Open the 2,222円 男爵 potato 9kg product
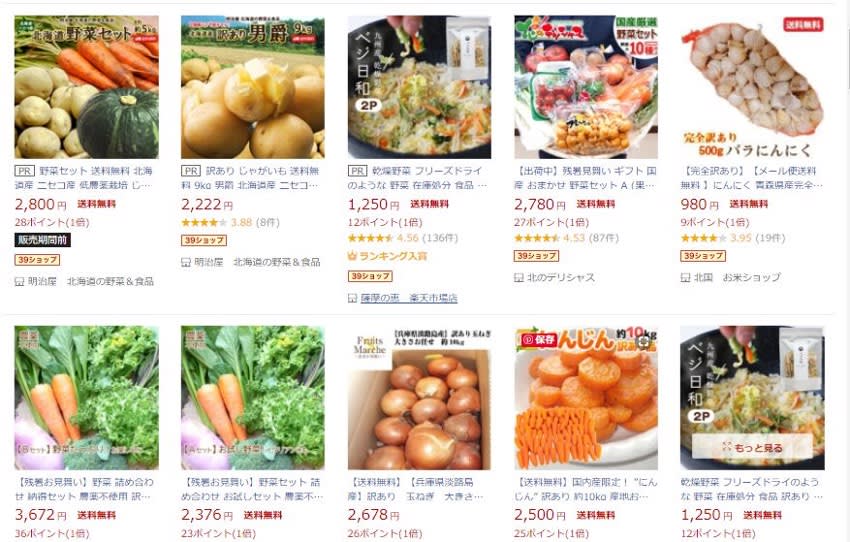 click(252, 86)
